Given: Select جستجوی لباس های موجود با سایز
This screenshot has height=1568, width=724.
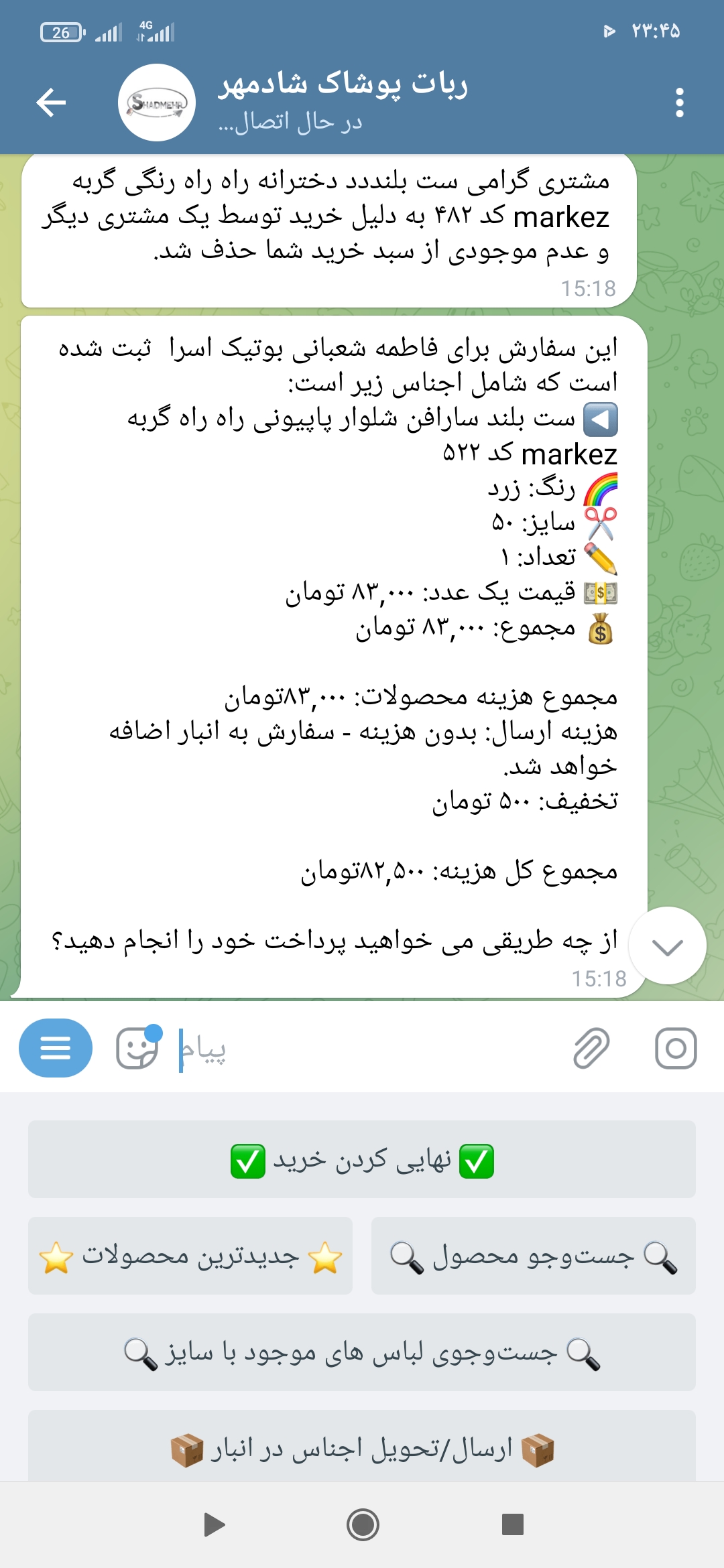Looking at the screenshot, I should [x=362, y=1352].
